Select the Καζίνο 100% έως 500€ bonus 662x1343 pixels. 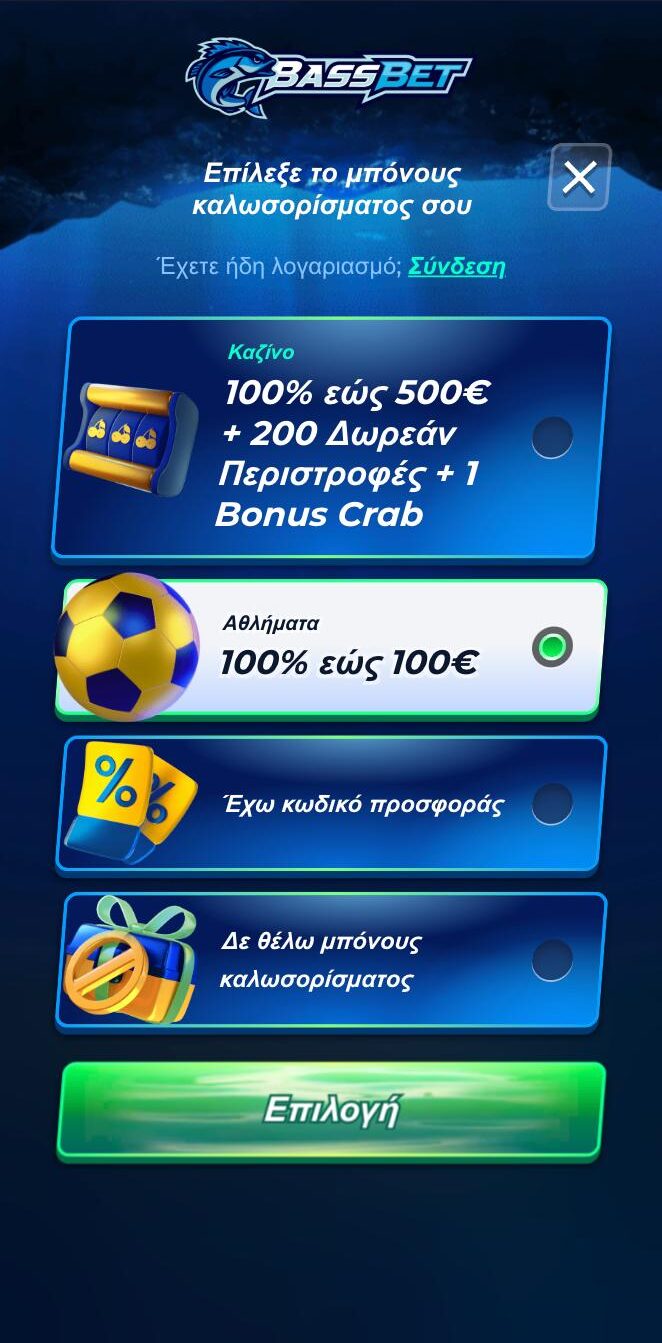[552, 438]
